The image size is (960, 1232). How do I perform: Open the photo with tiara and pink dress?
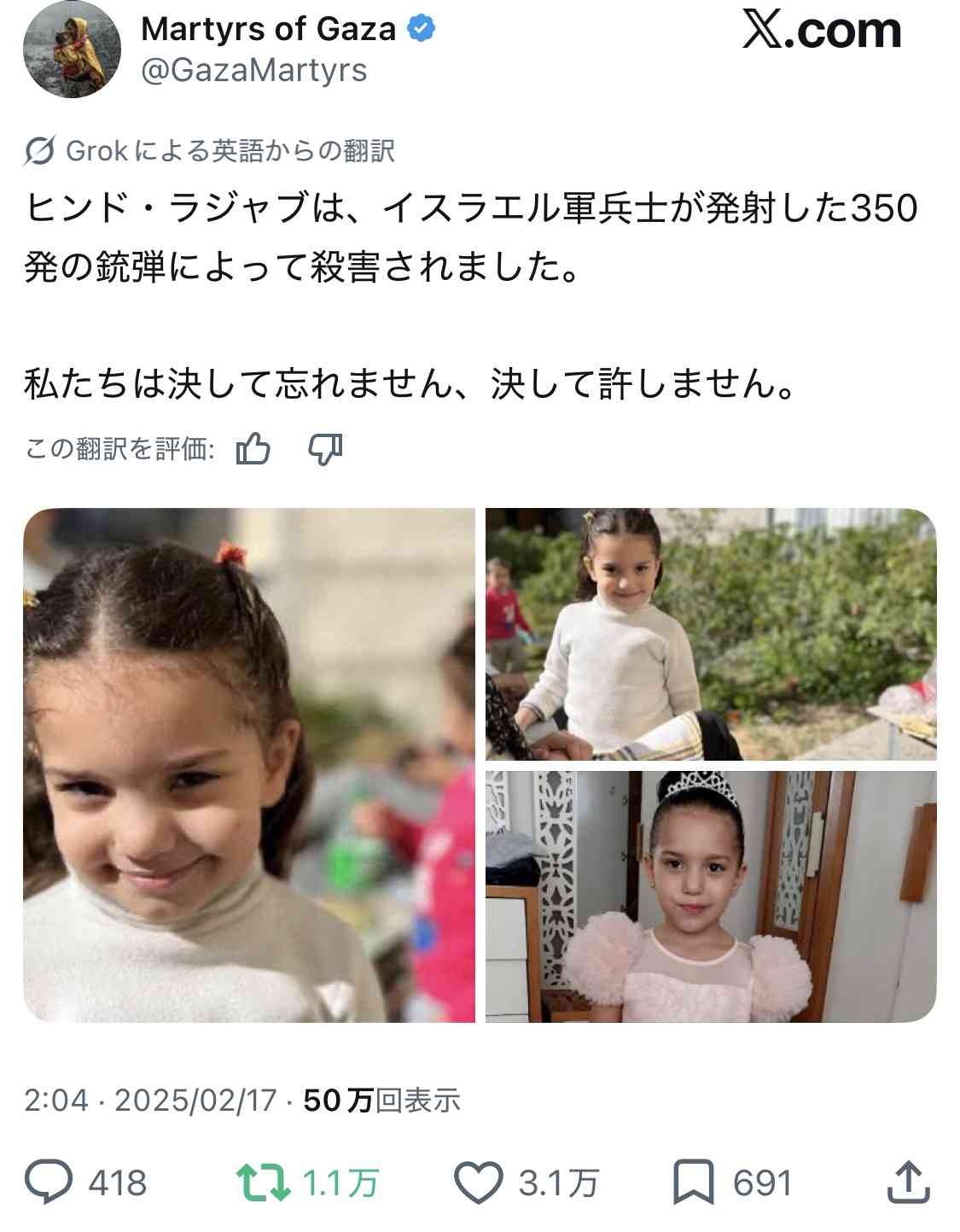[711, 896]
